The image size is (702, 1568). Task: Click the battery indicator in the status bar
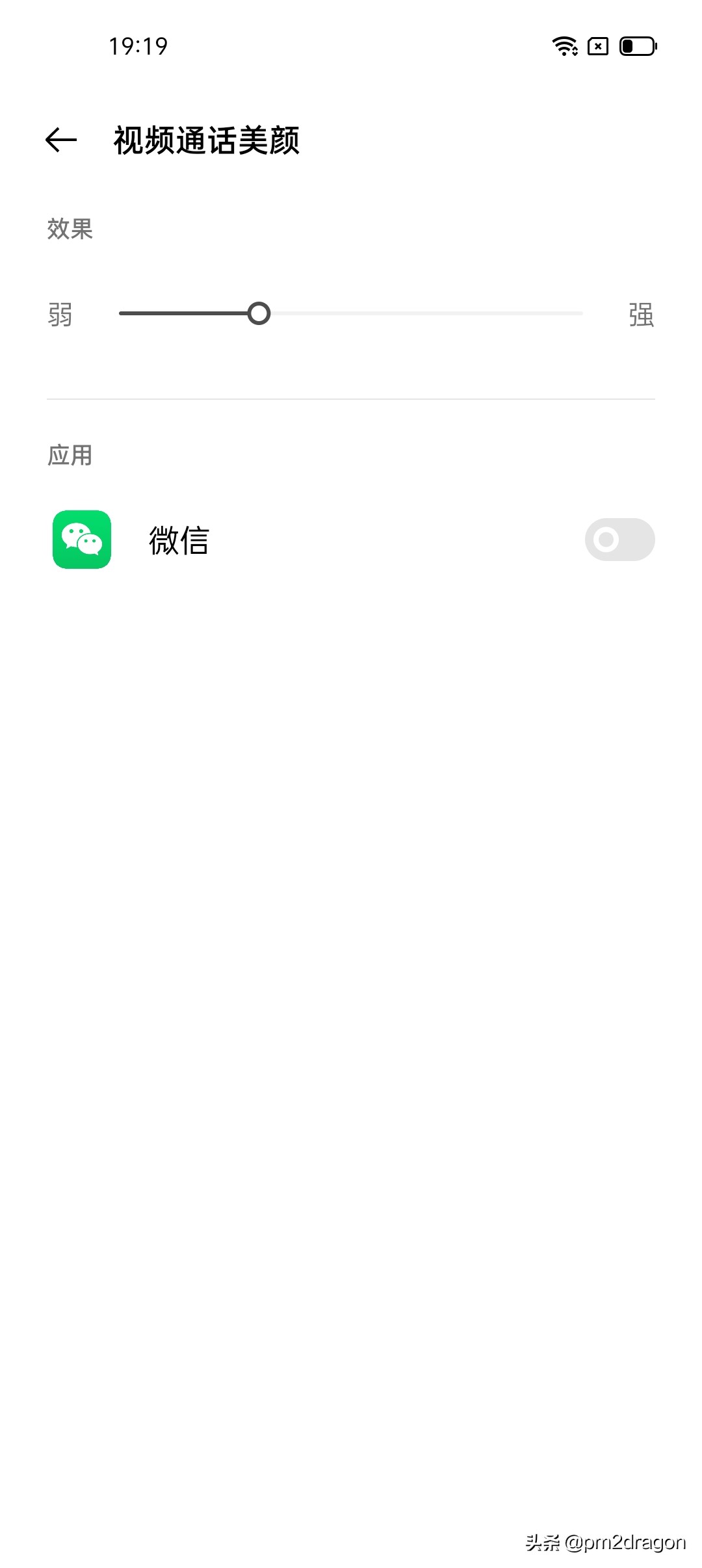[x=636, y=46]
